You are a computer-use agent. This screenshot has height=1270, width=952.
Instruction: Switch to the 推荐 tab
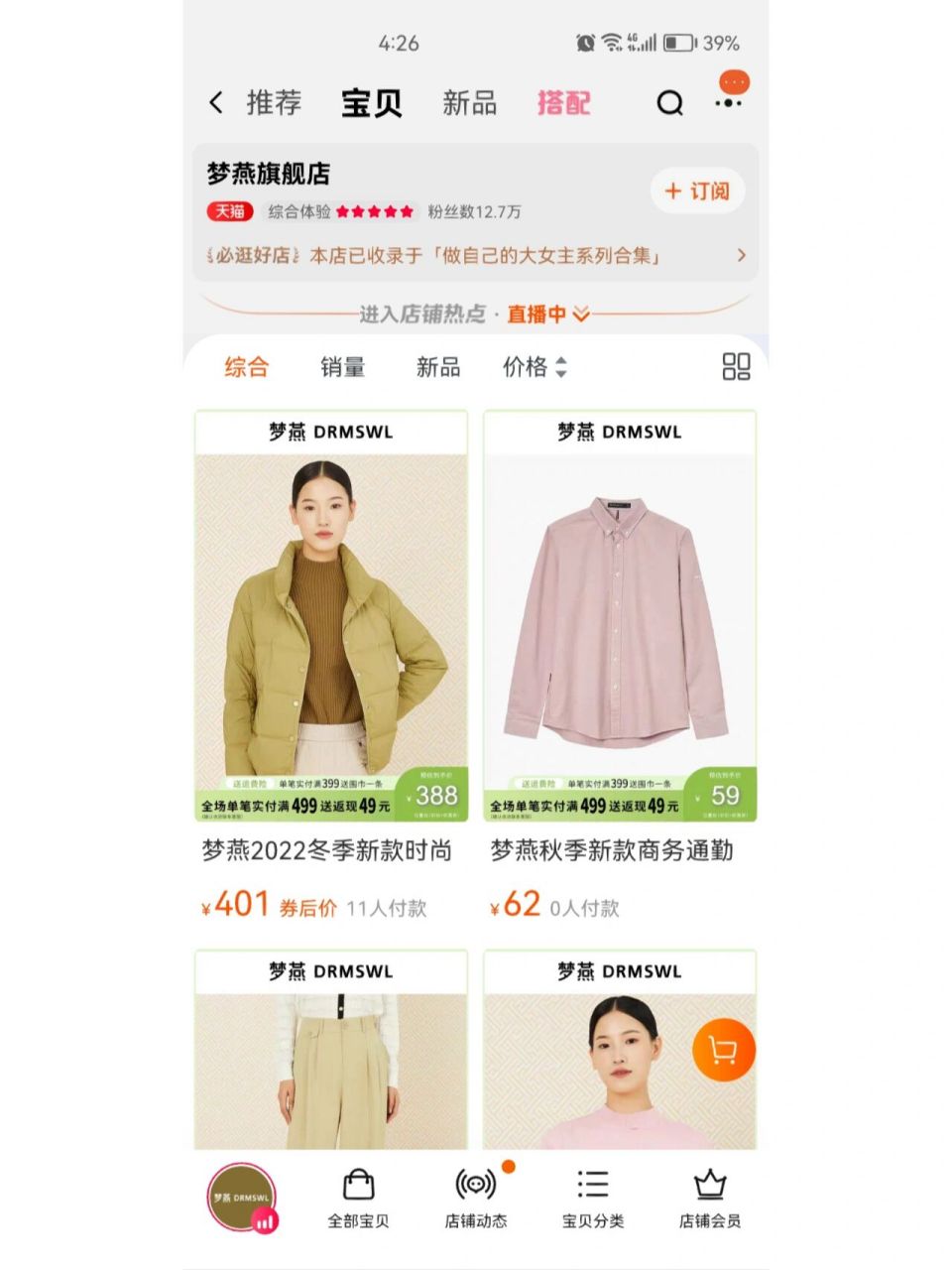point(276,103)
